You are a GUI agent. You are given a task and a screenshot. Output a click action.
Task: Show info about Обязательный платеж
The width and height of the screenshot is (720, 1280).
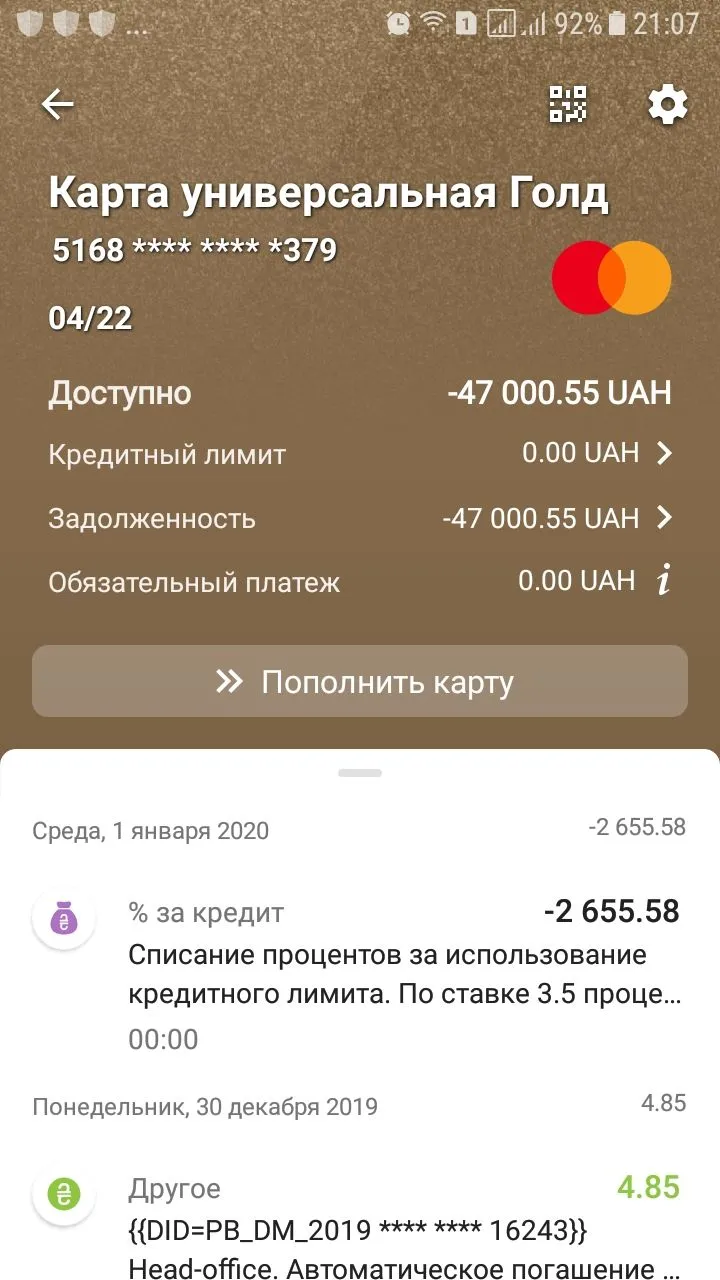pos(662,582)
